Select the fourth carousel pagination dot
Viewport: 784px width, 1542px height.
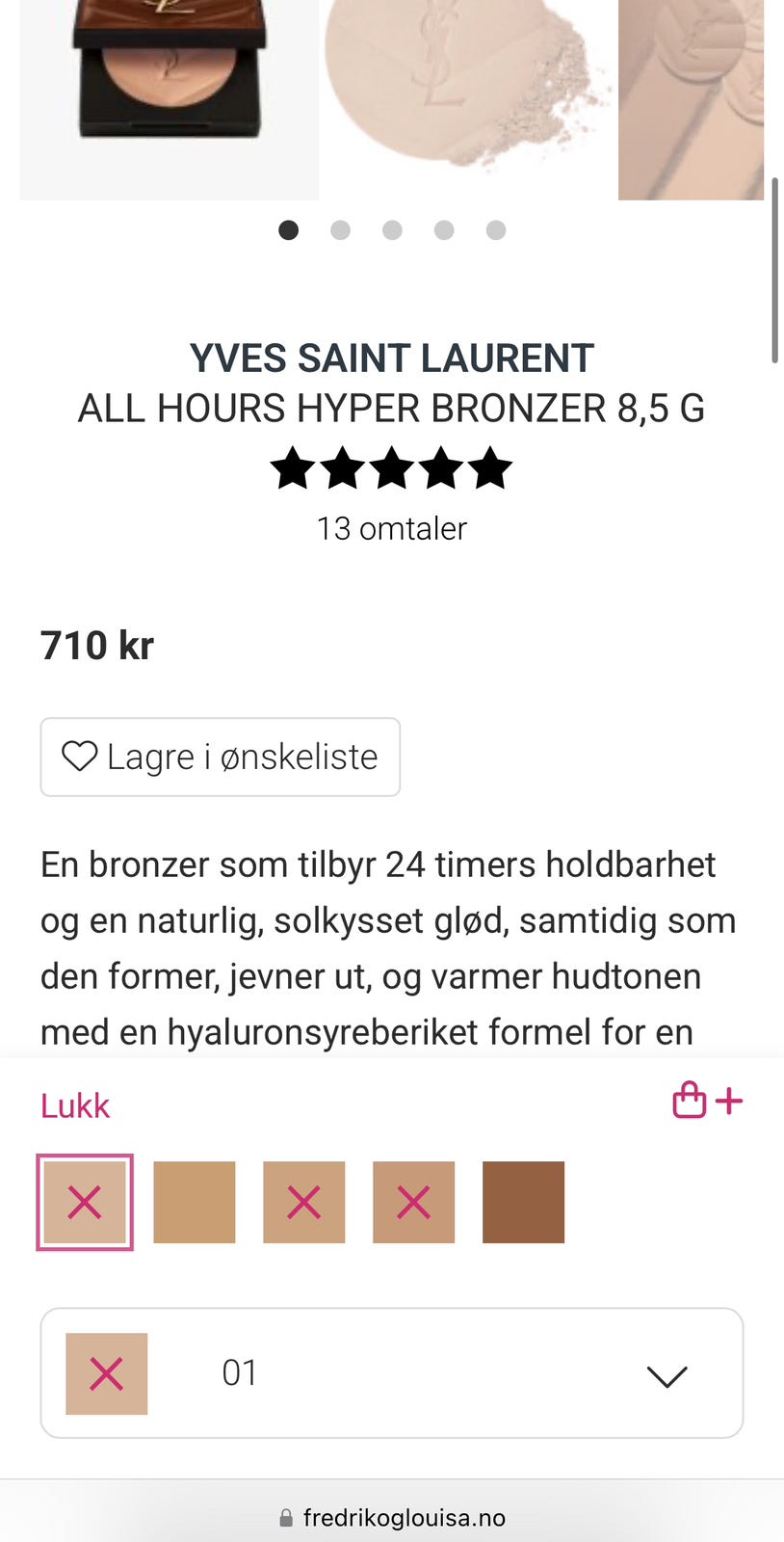tap(444, 230)
